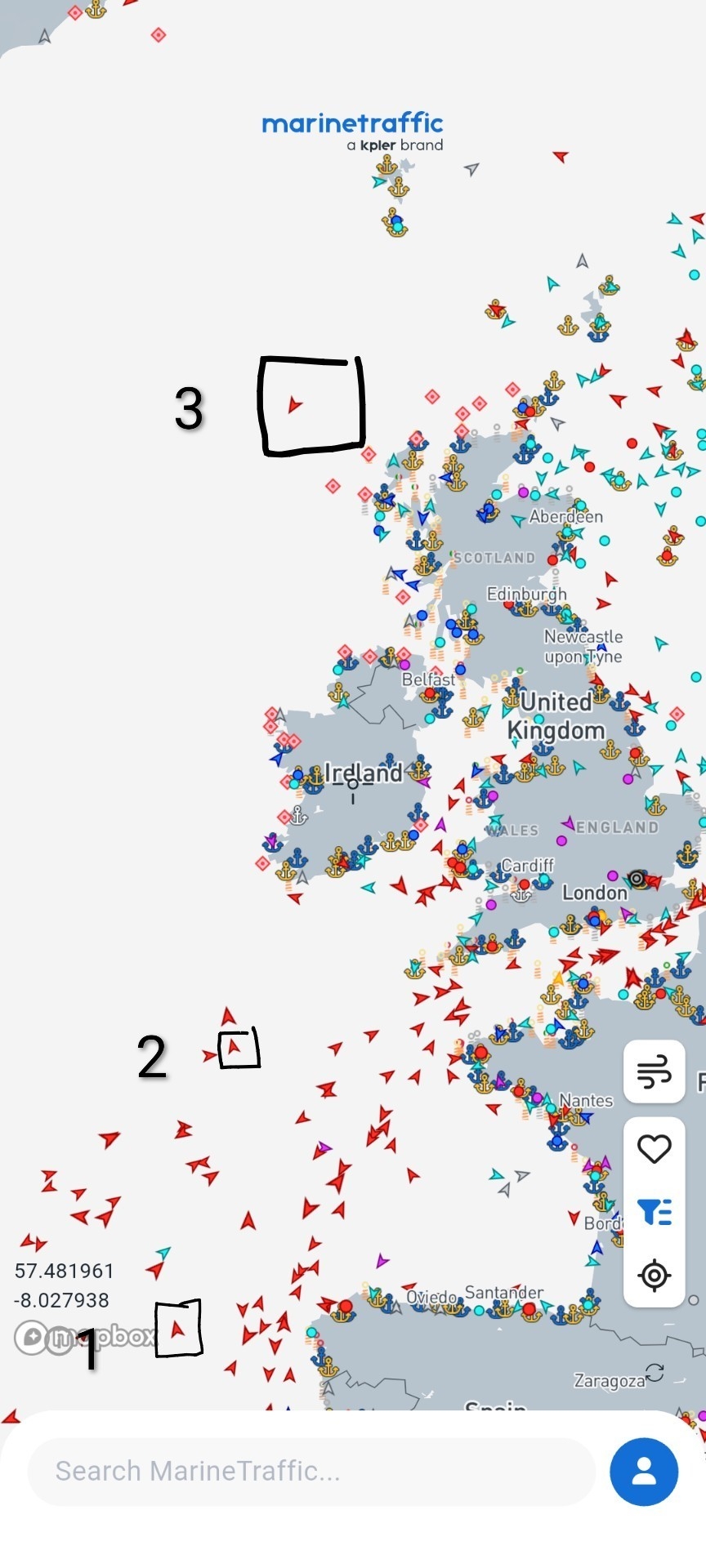Select the red vessel inside box 3
Viewport: 706px width, 1568px height.
point(295,404)
